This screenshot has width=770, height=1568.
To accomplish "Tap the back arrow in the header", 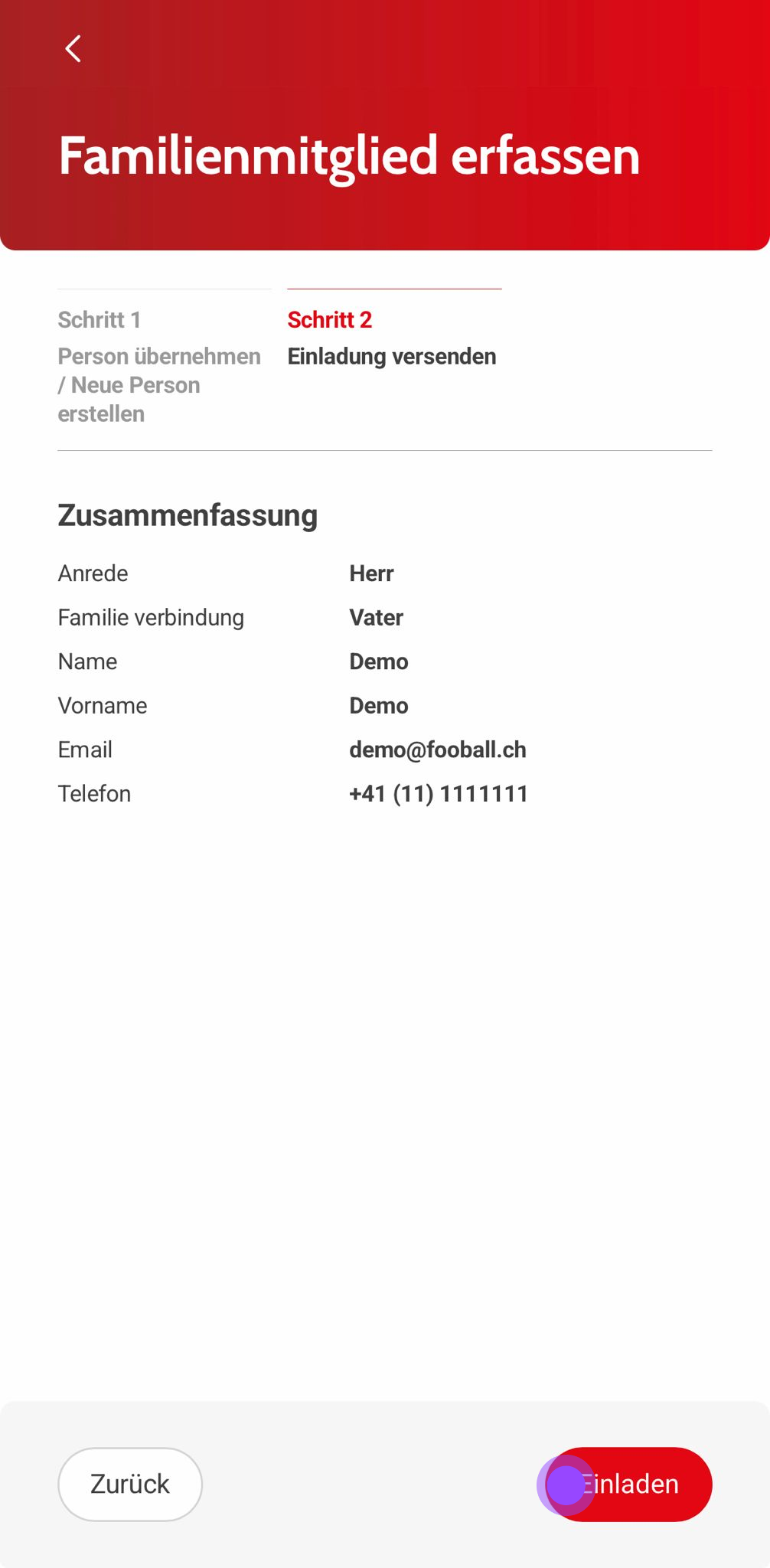I will [73, 49].
